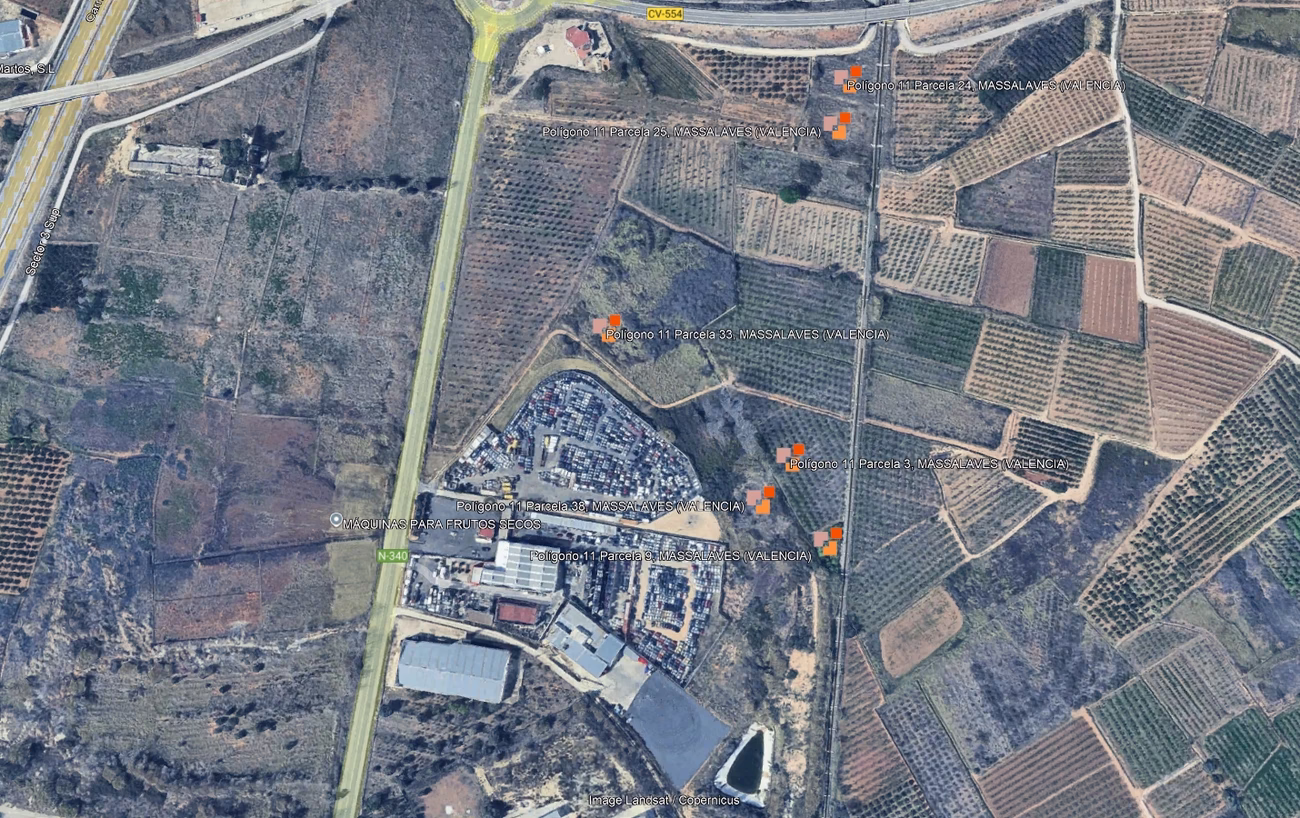Tap the Polígono 11 Parcela 9 placemark
The height and width of the screenshot is (818, 1300).
click(x=827, y=541)
